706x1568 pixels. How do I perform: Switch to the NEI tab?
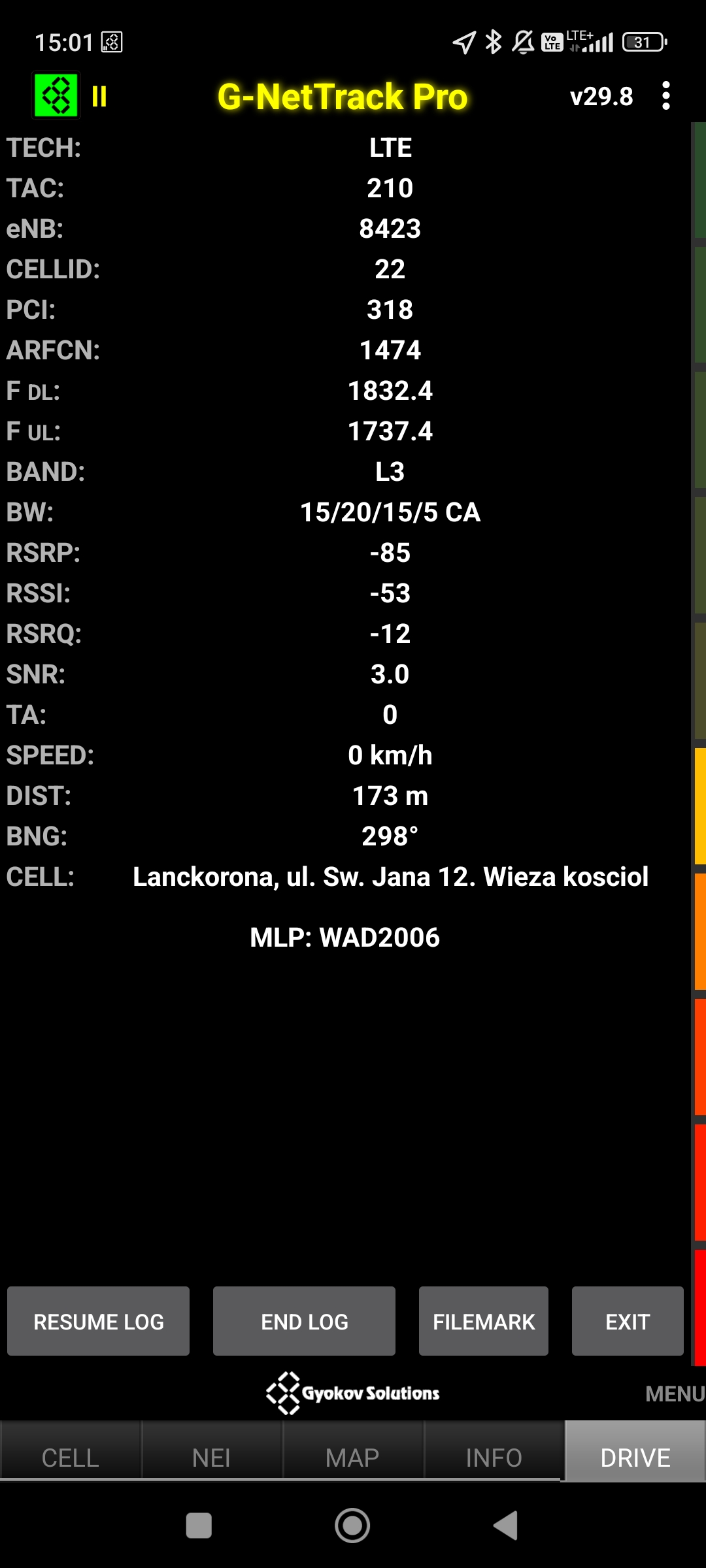211,1458
